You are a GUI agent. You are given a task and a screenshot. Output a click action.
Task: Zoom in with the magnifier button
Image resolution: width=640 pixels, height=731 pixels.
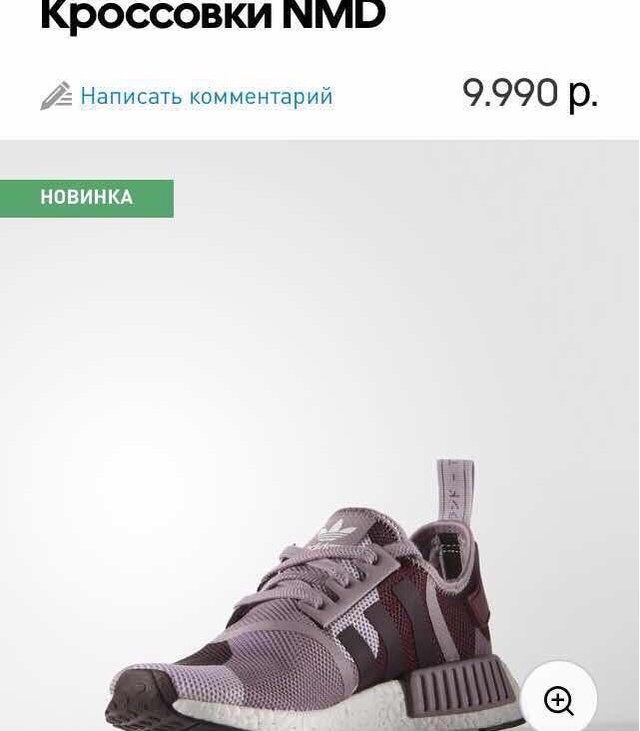click(x=558, y=699)
